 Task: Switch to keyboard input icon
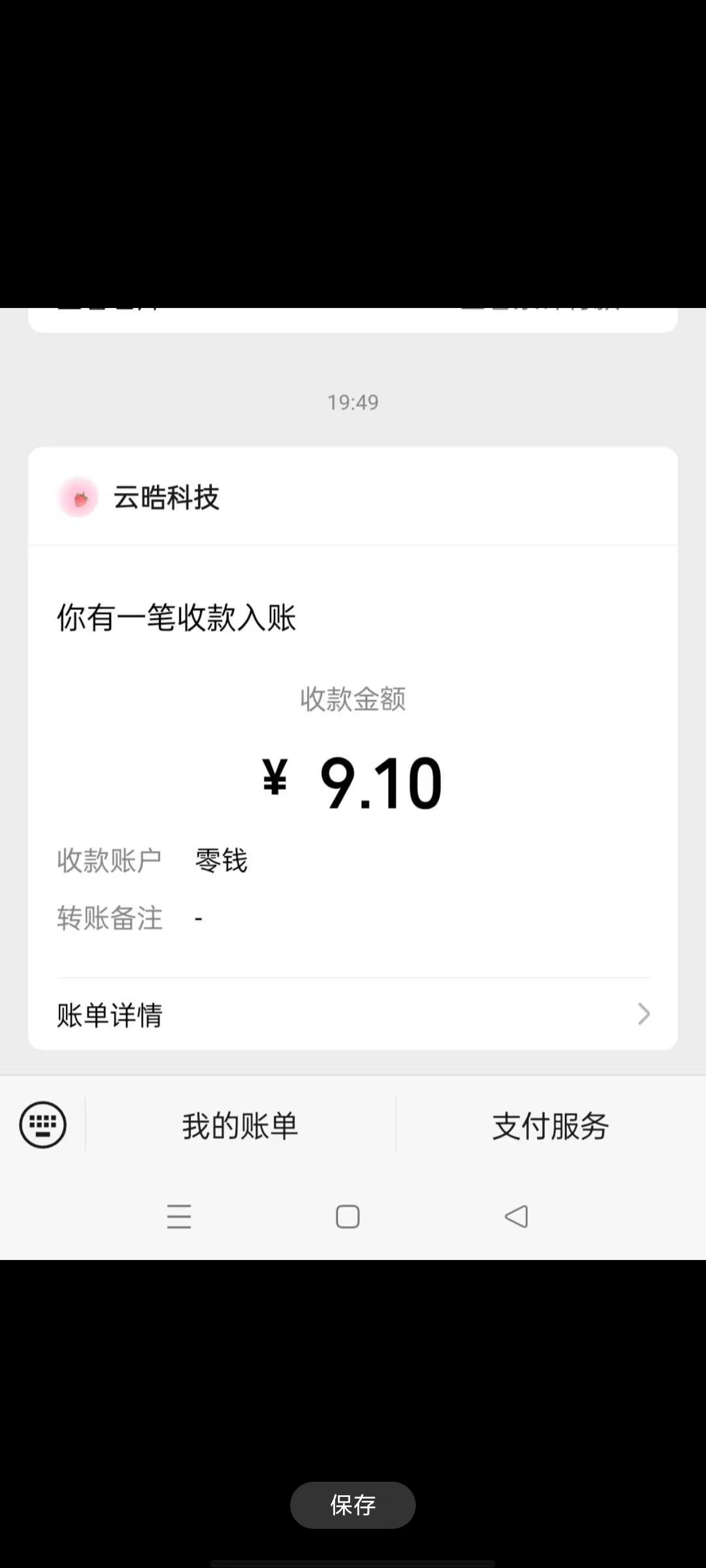click(43, 1125)
